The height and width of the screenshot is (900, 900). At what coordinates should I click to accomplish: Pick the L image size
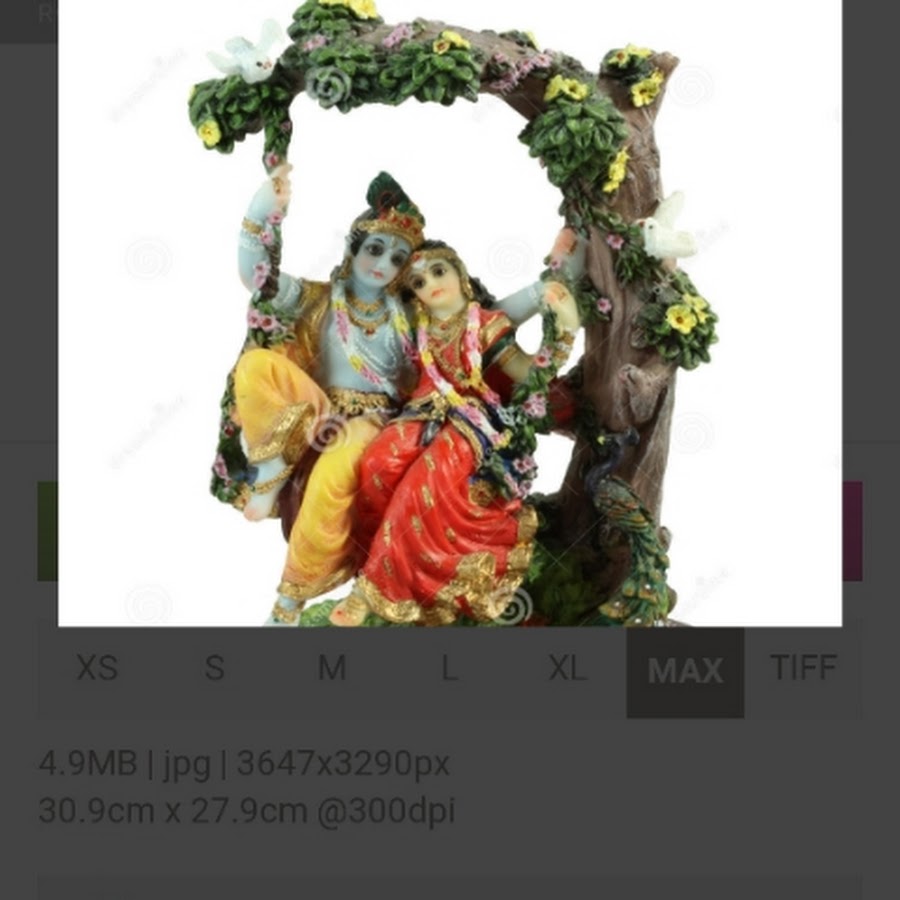(449, 669)
